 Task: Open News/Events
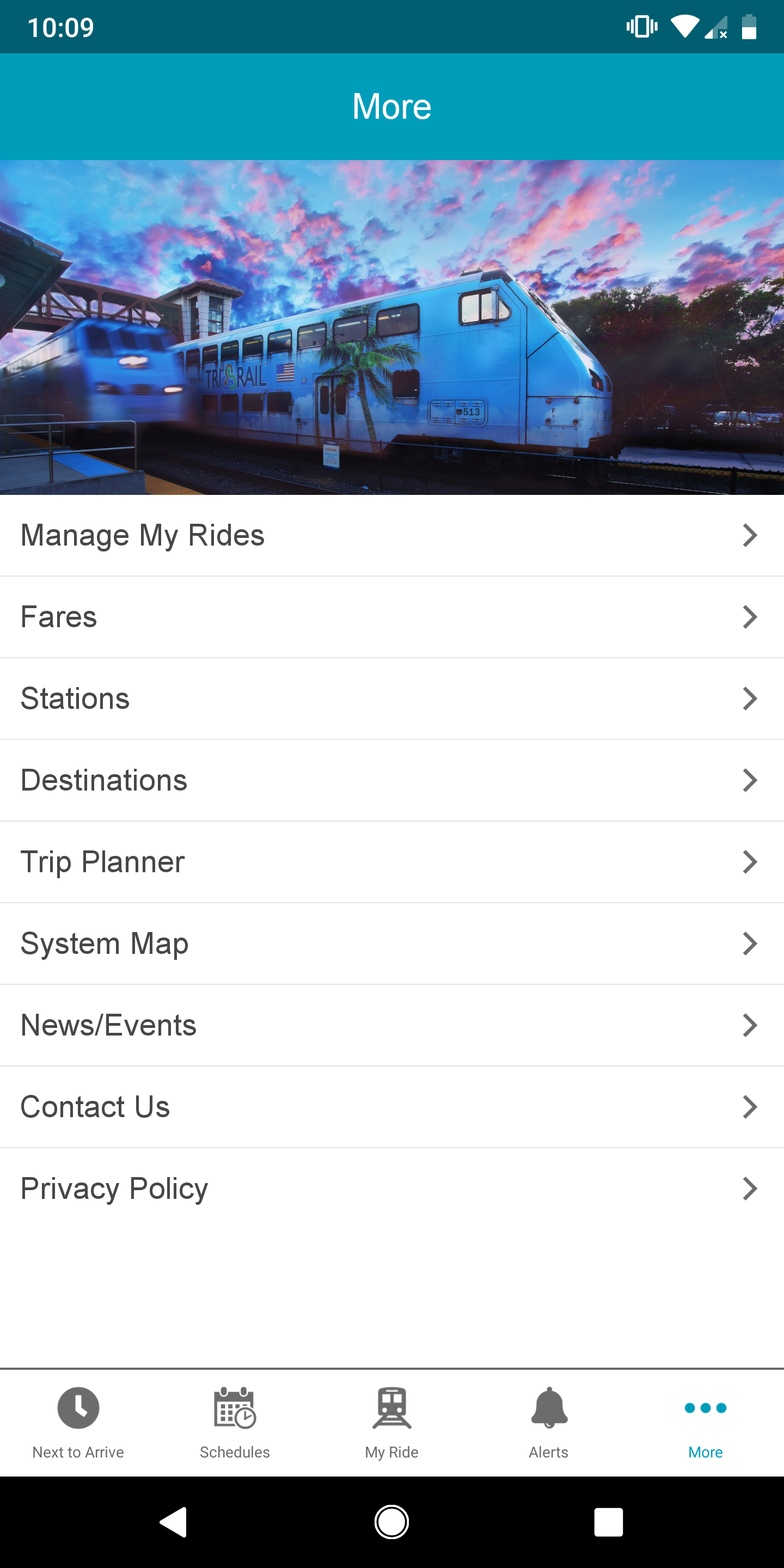(392, 1025)
